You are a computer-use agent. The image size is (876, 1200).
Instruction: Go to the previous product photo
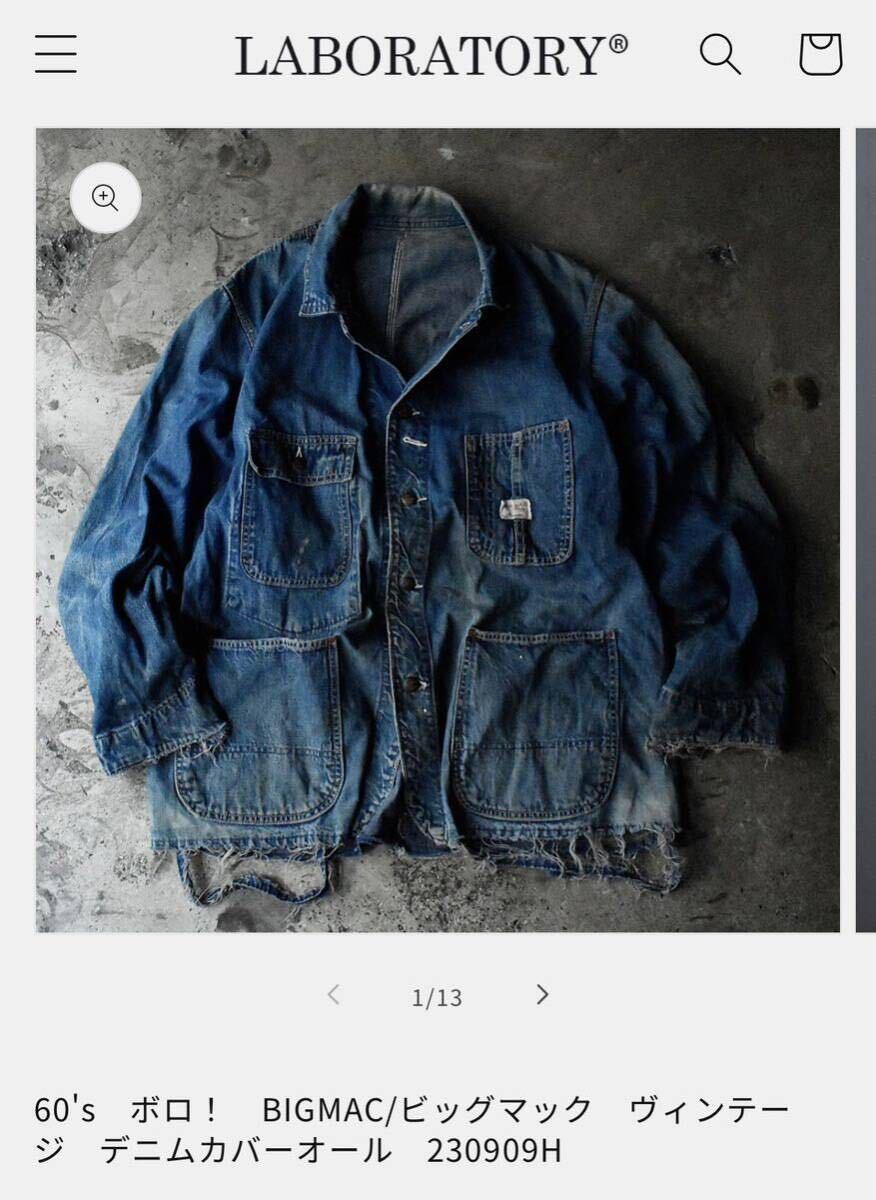click(x=334, y=994)
